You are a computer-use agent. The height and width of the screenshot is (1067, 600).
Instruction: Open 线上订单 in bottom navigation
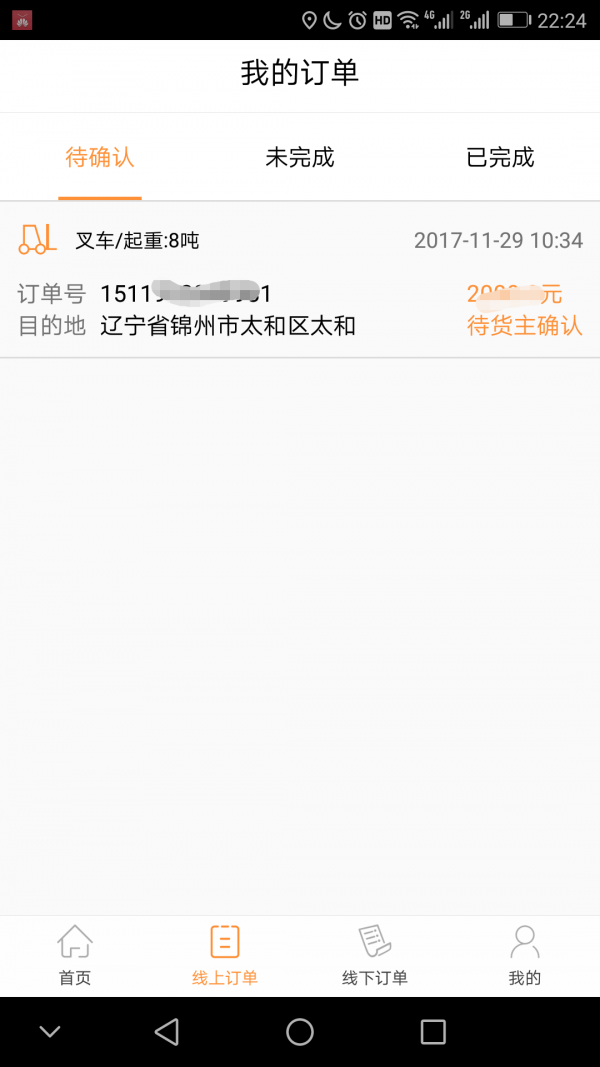[225, 955]
